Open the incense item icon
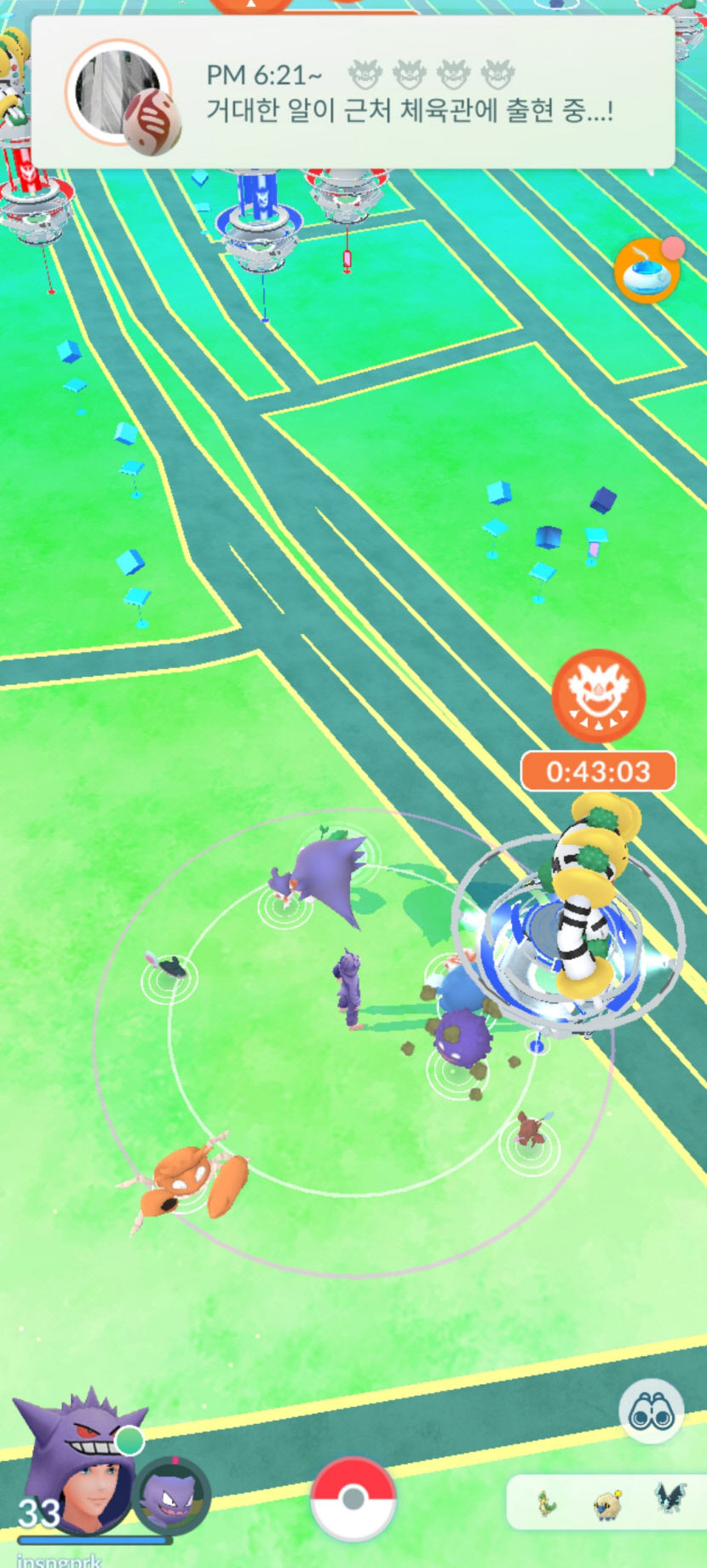 tap(647, 271)
